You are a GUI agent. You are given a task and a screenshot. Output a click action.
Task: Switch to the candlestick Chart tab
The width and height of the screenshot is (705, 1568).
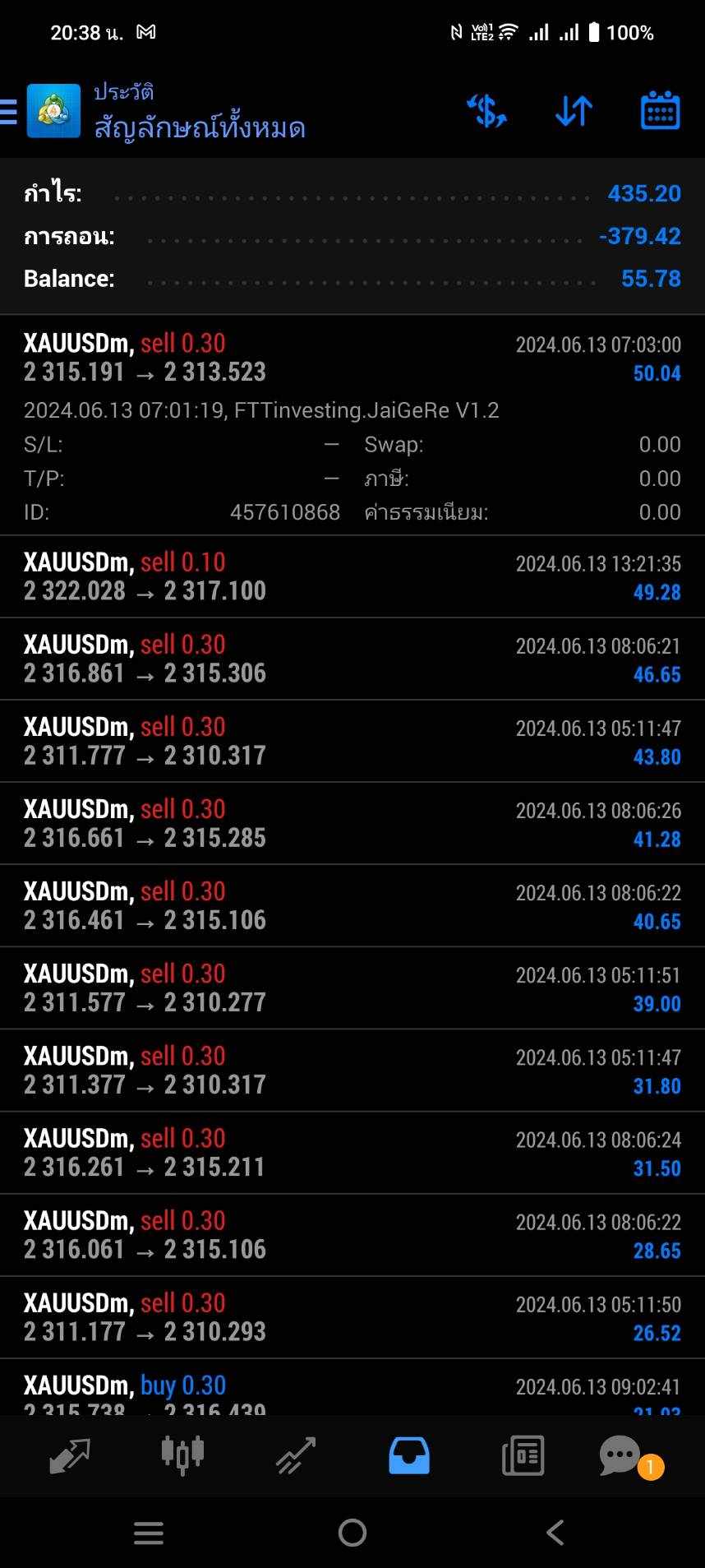tap(182, 1455)
